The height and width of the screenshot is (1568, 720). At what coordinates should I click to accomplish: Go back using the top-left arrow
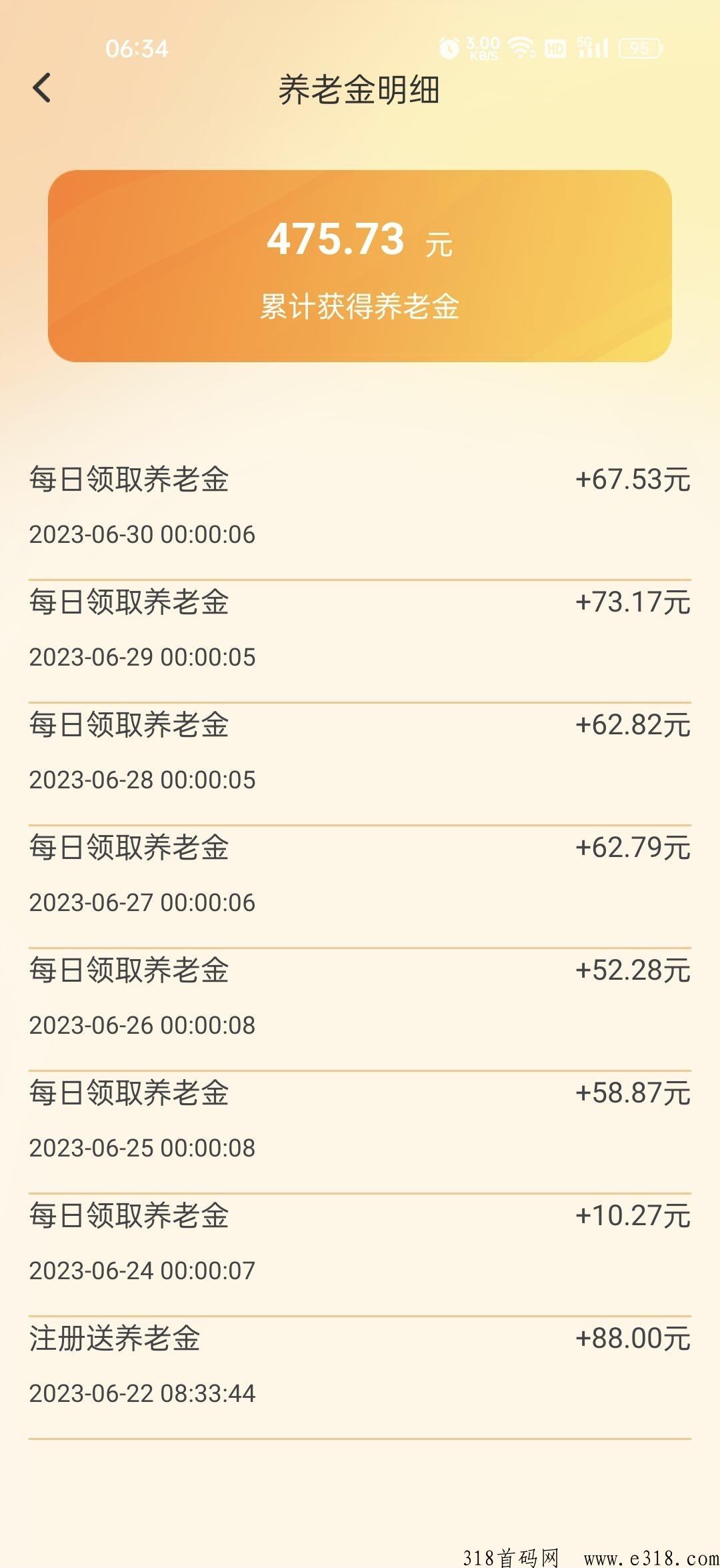[41, 88]
